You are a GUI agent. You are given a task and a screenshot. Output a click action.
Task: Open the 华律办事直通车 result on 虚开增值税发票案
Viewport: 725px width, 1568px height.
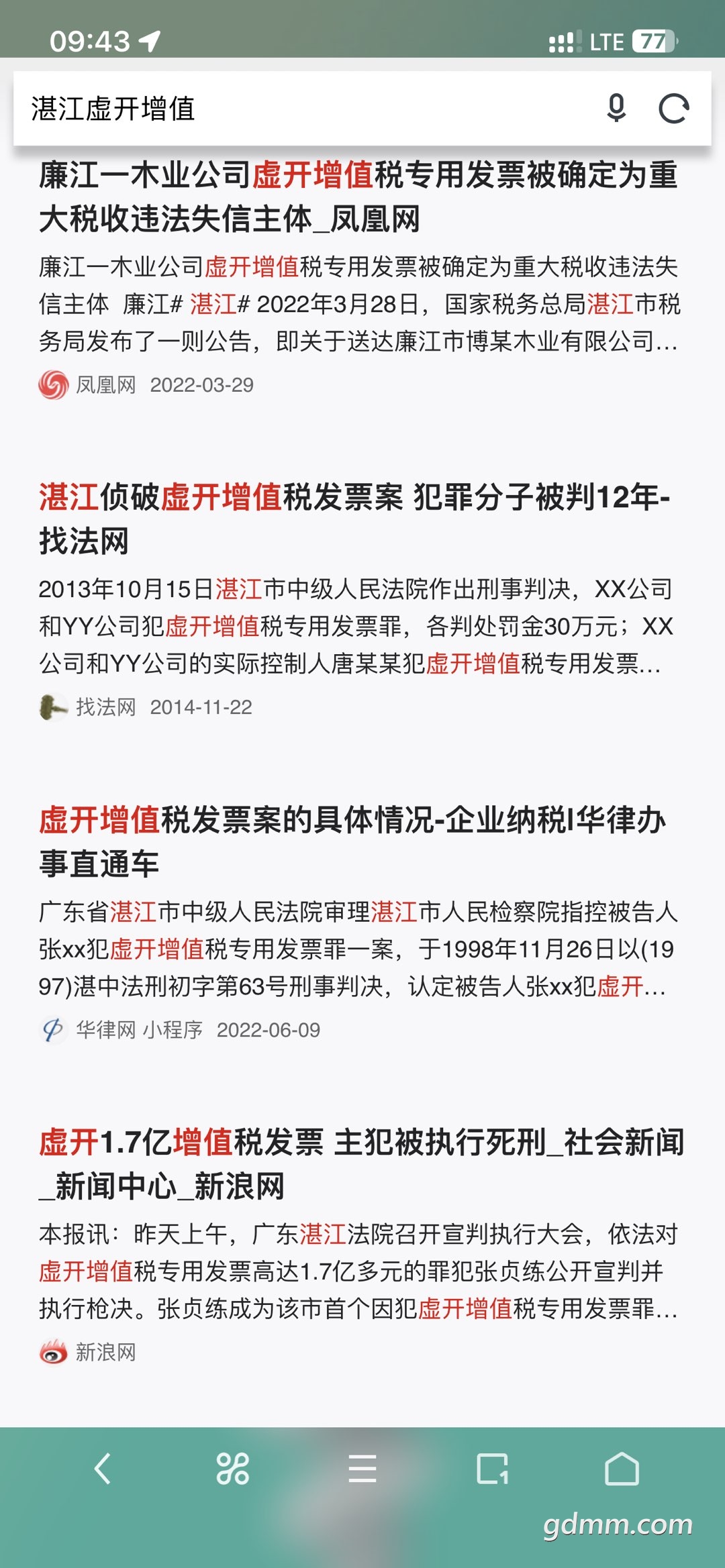tap(352, 841)
